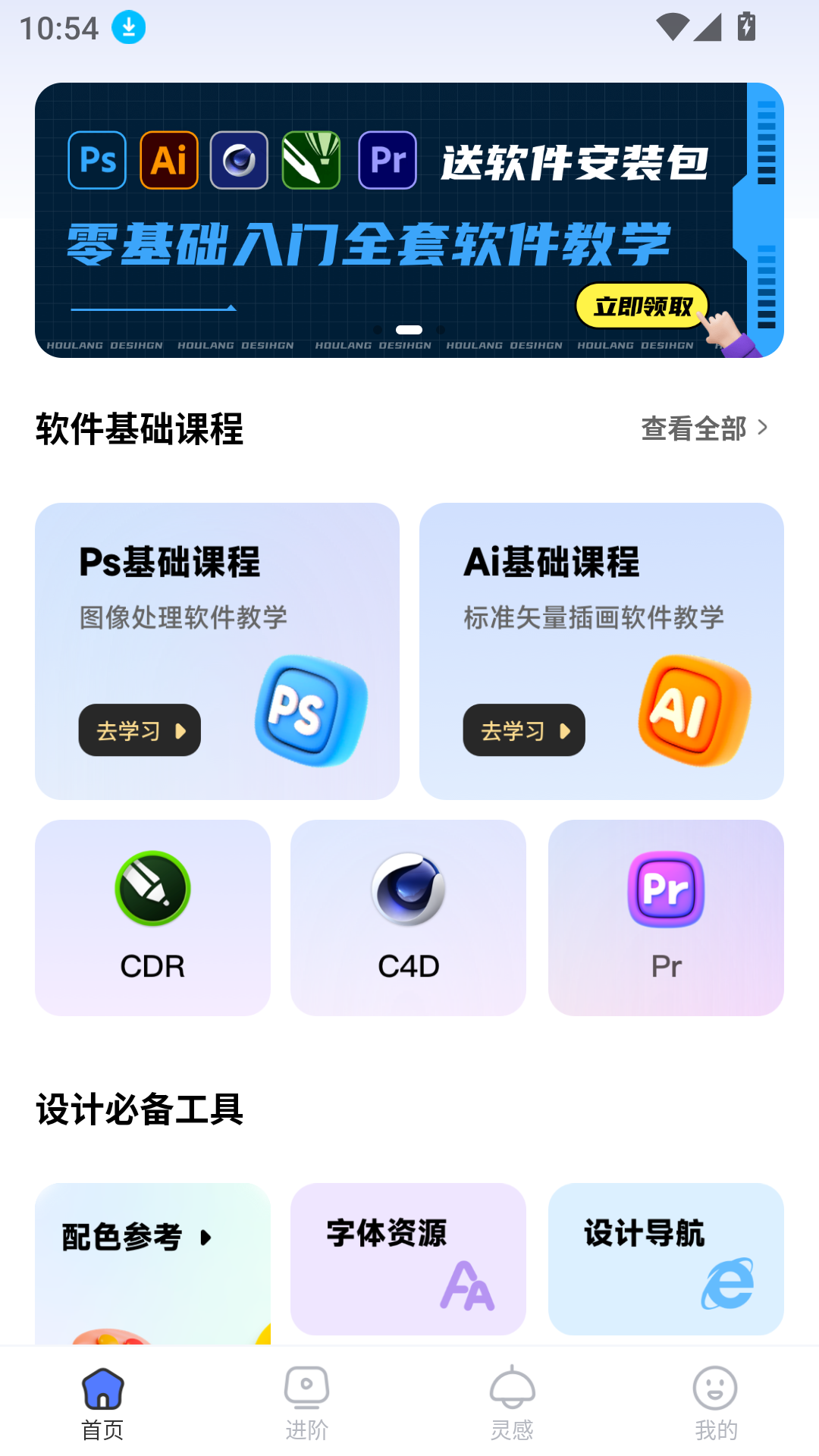Open 查看全部 for software basics courses
The height and width of the screenshot is (1456, 819).
pos(704,428)
